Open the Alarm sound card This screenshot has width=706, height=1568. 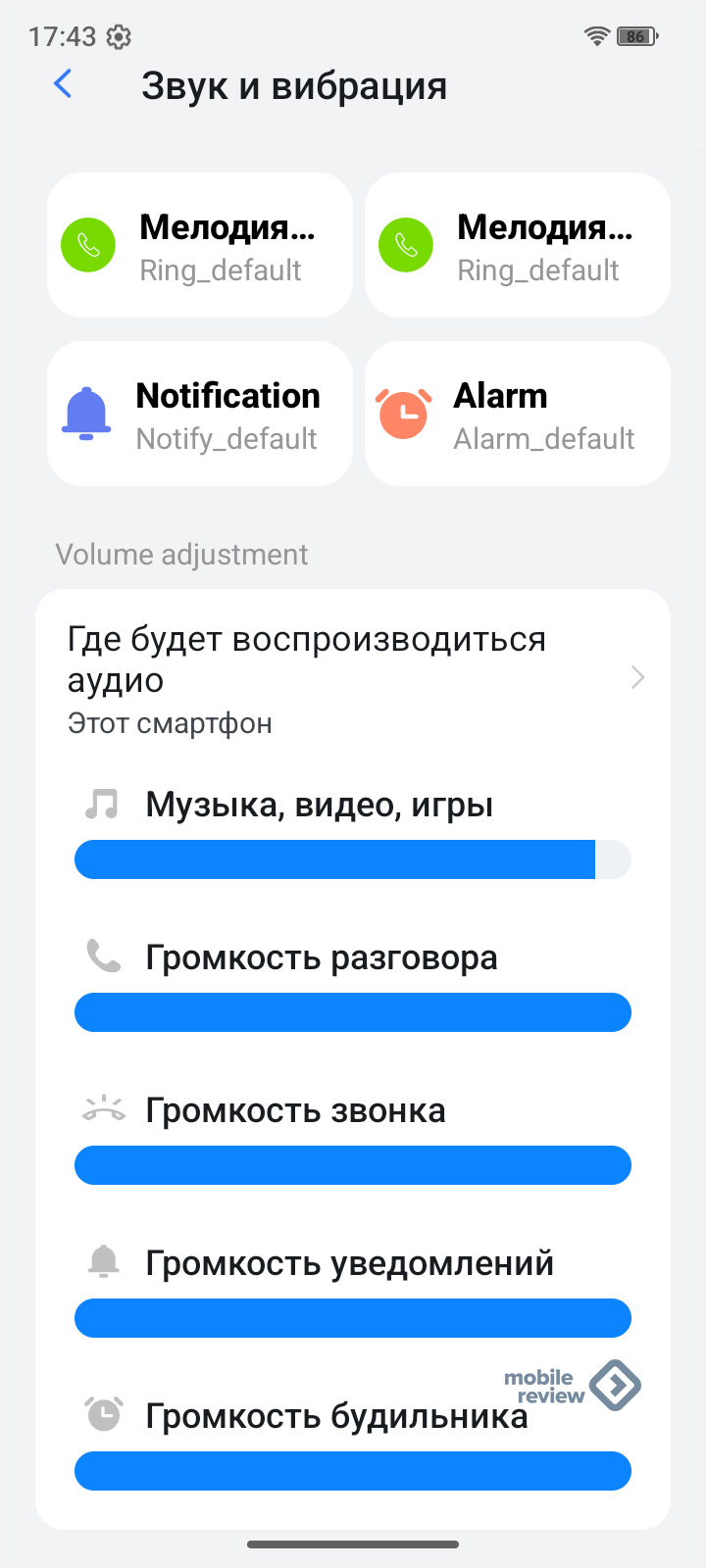click(x=518, y=414)
